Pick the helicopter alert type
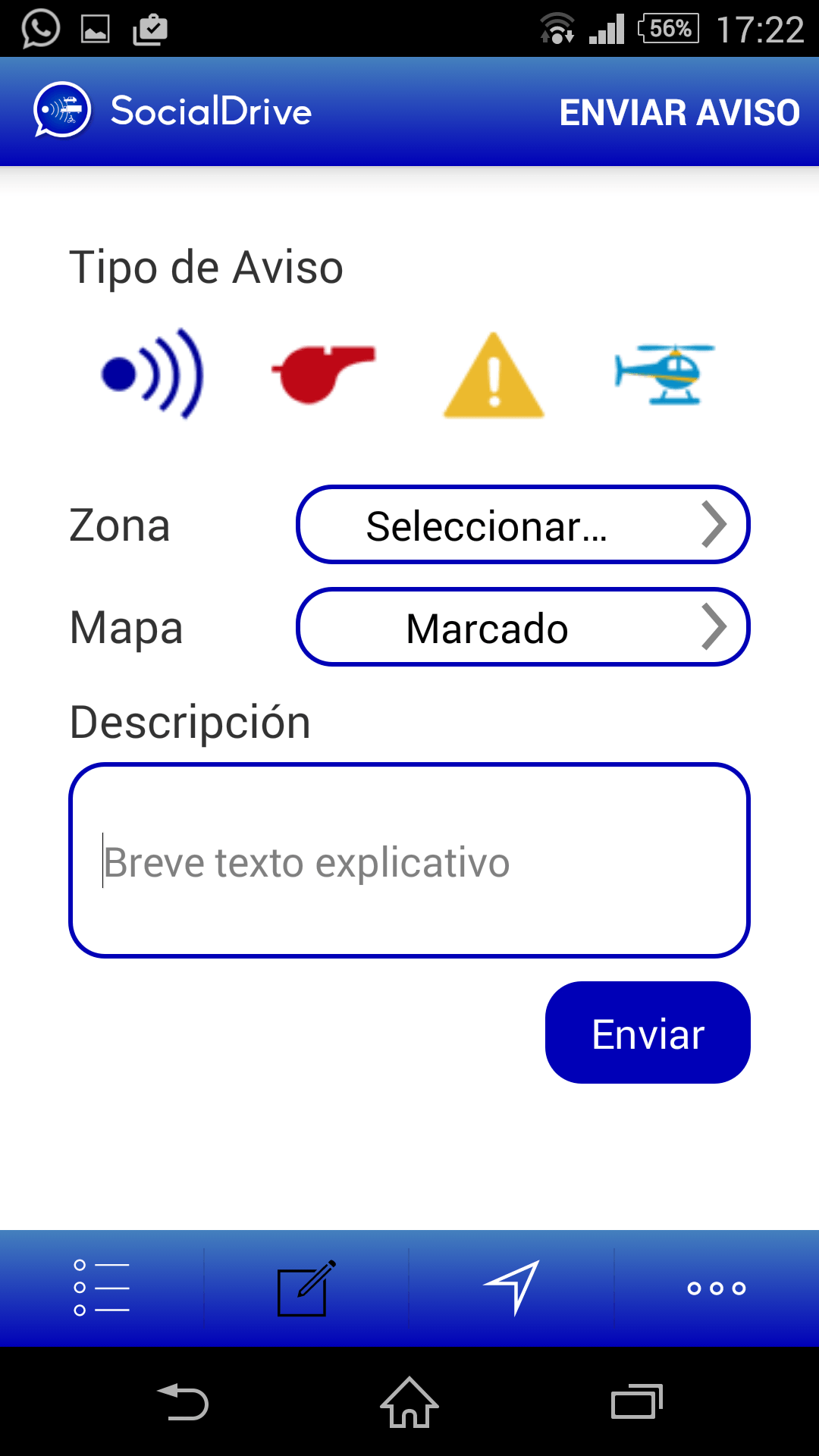The image size is (819, 1456). point(664,374)
